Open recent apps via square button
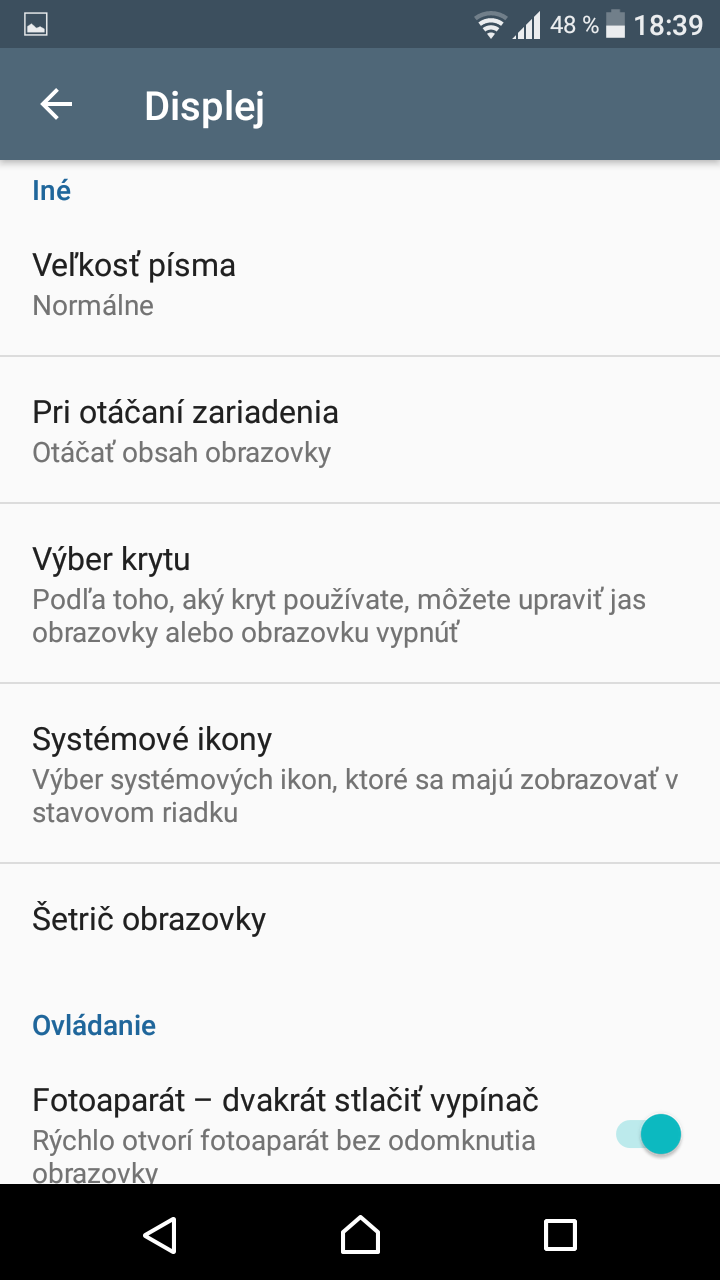 click(x=560, y=1235)
